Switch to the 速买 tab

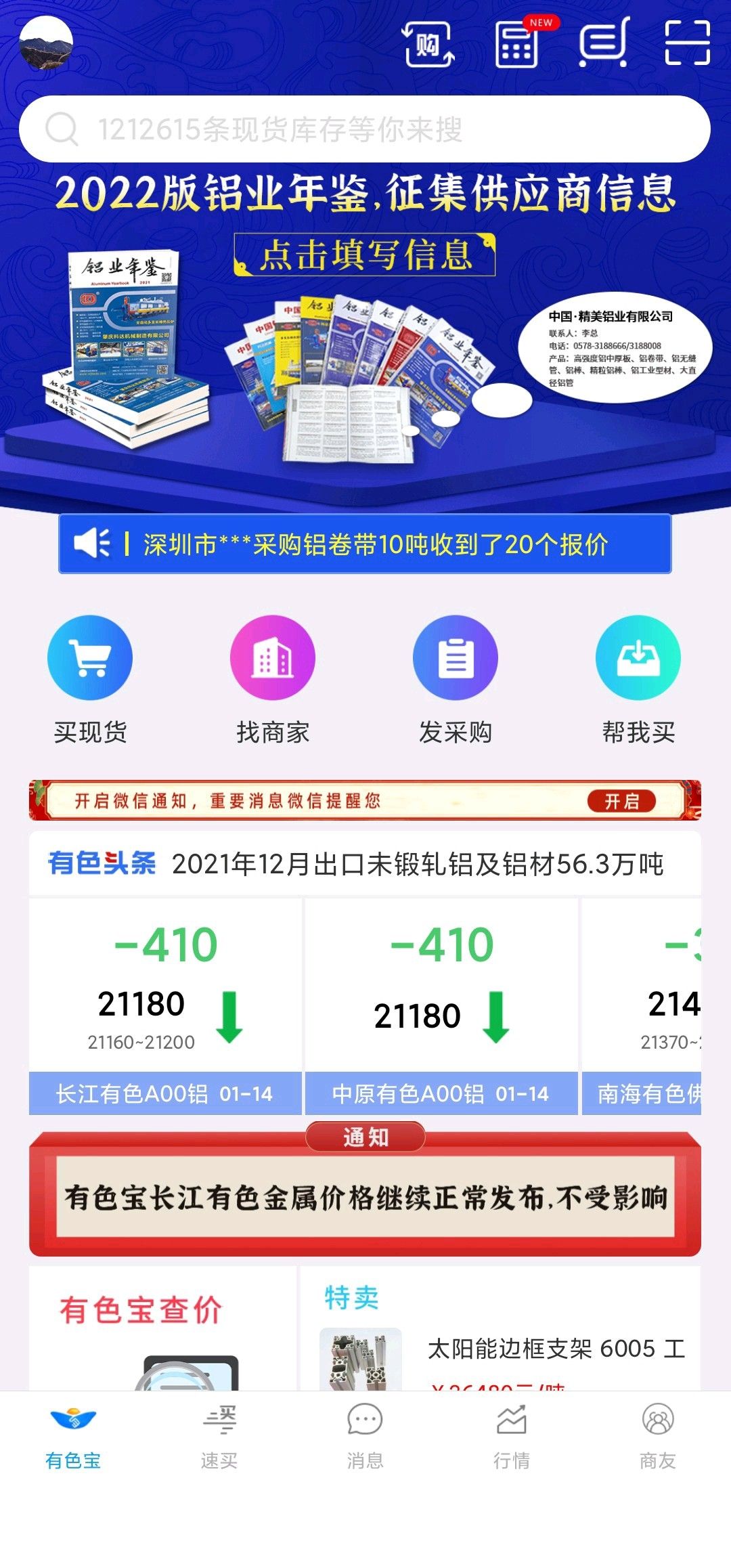(219, 1437)
